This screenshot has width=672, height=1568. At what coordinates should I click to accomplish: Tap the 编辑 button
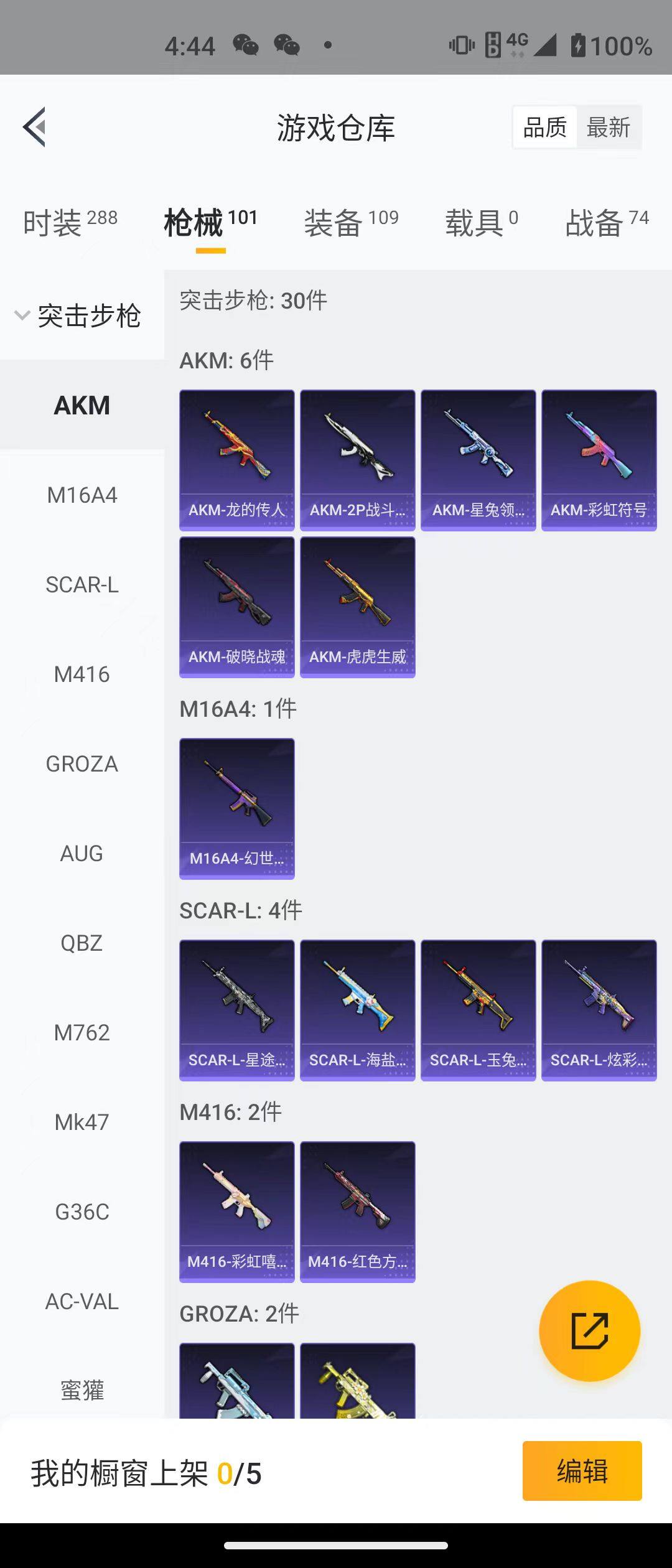coord(582,1471)
